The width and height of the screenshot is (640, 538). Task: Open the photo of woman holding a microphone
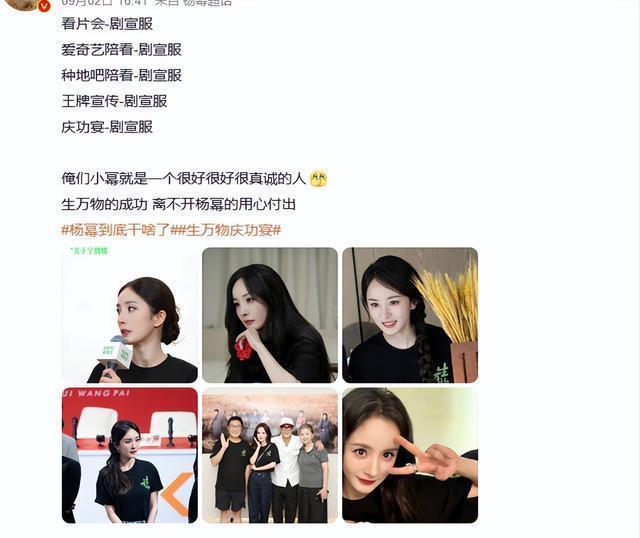pos(130,316)
